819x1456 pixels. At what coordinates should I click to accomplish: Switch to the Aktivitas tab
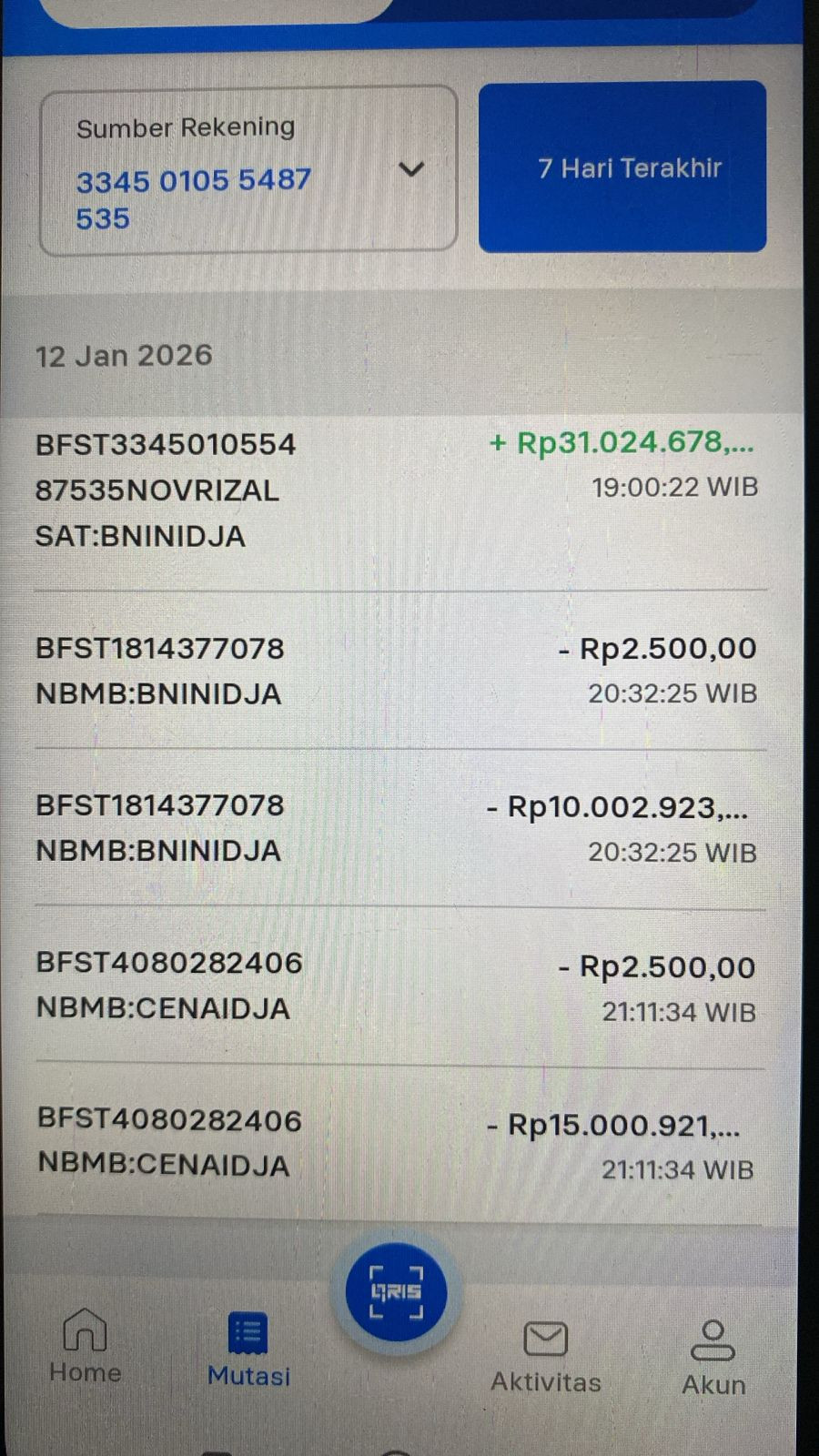pyautogui.click(x=546, y=1357)
